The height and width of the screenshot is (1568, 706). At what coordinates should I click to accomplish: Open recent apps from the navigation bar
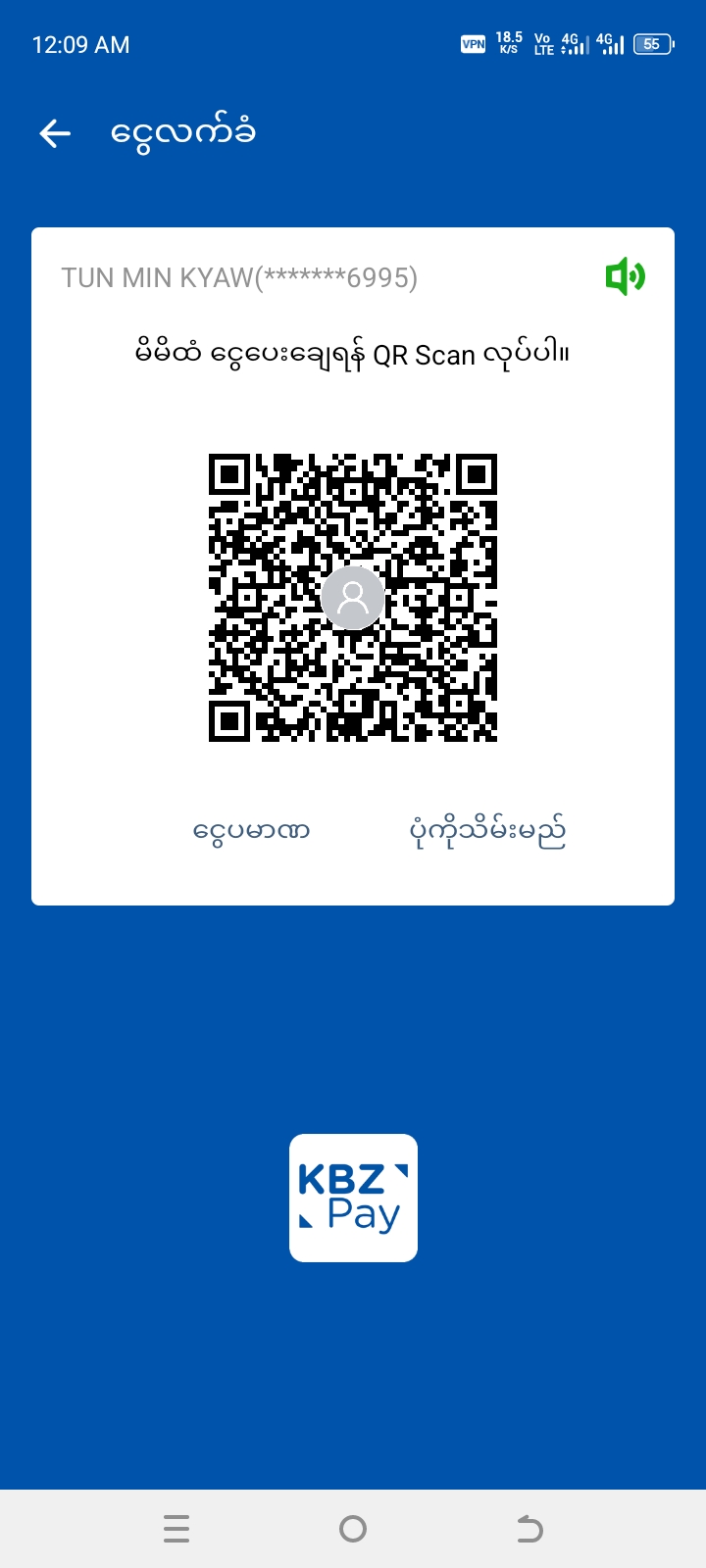176,1529
